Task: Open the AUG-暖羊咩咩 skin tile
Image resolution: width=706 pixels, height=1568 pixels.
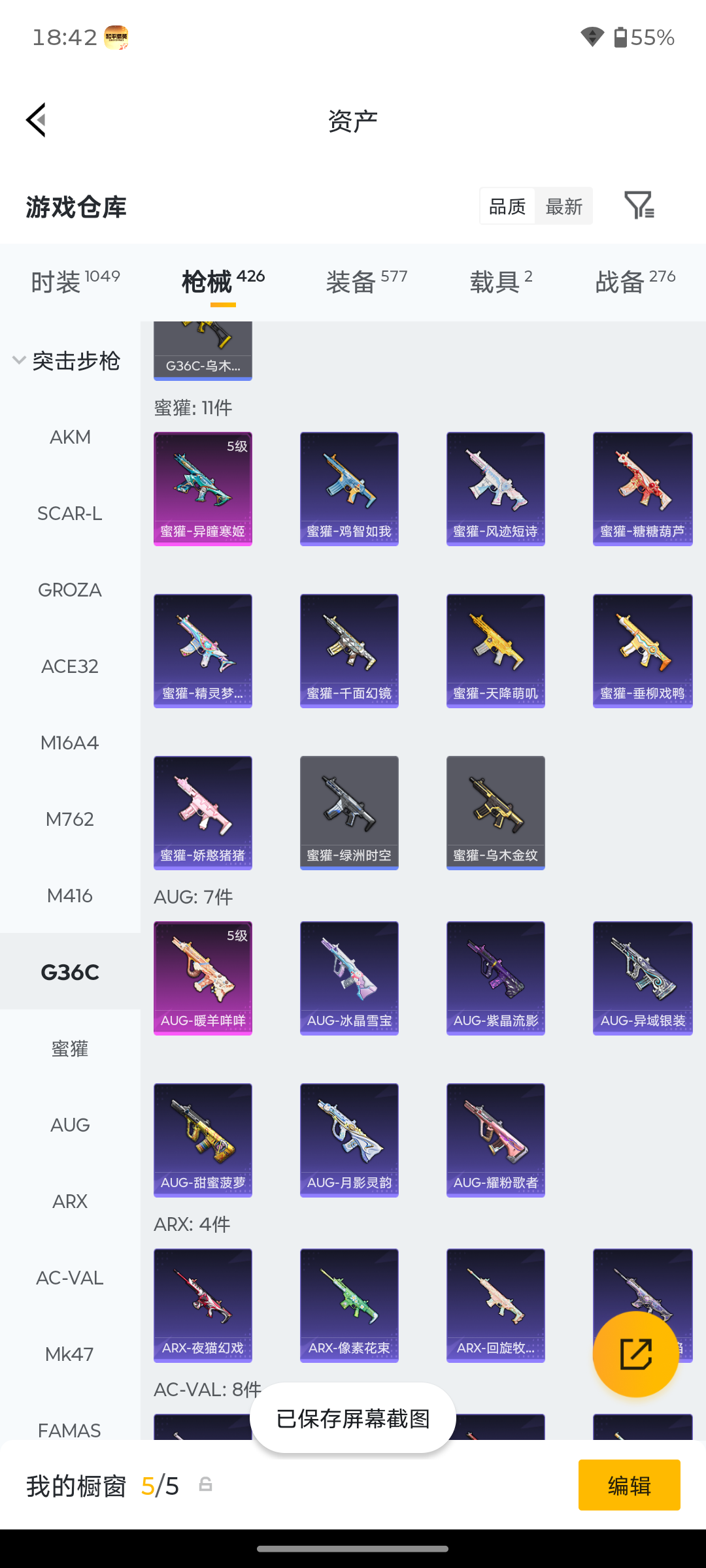Action: coord(203,978)
